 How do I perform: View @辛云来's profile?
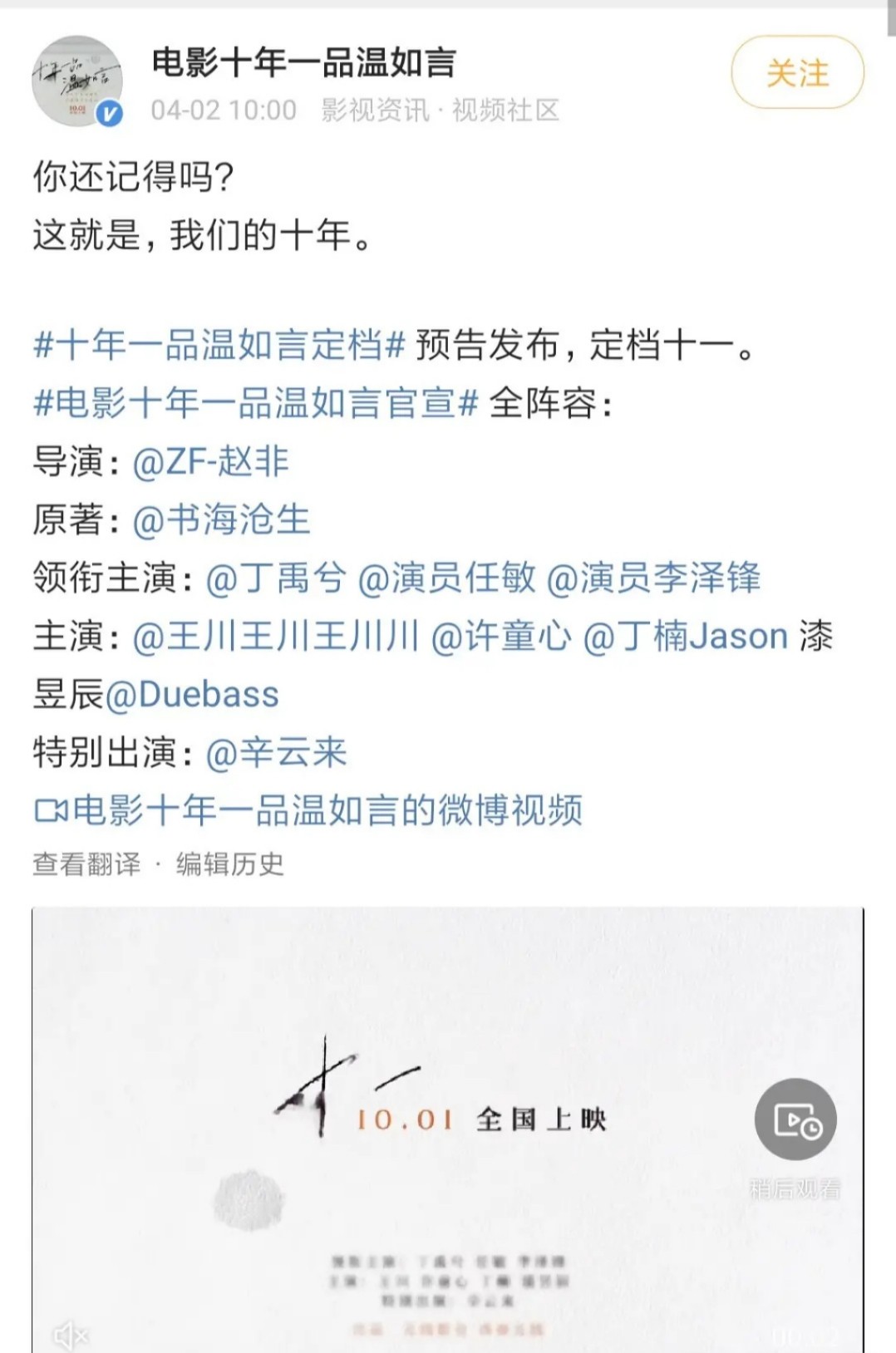point(276,753)
